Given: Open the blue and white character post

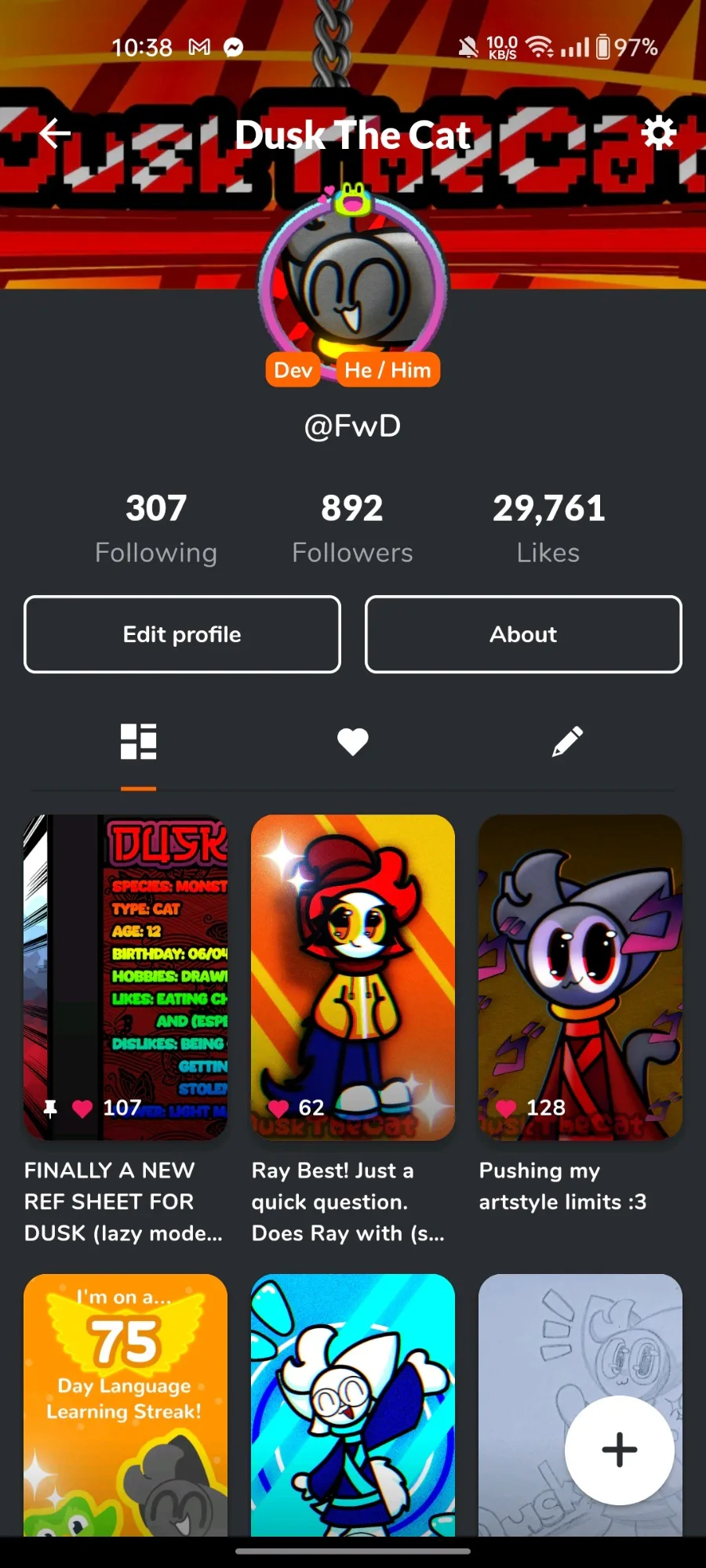Looking at the screenshot, I should coord(353,1403).
